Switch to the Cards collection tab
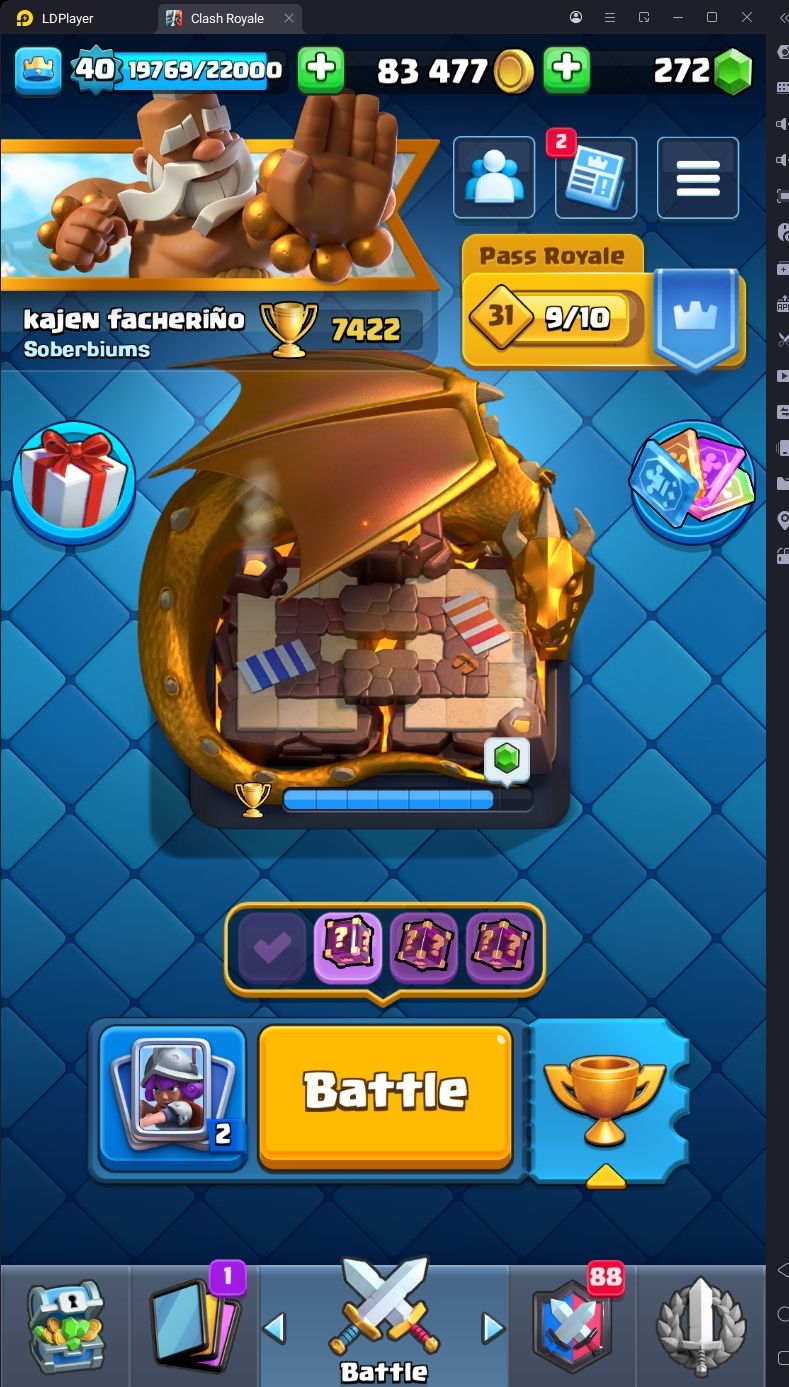The image size is (789, 1387). click(194, 1325)
